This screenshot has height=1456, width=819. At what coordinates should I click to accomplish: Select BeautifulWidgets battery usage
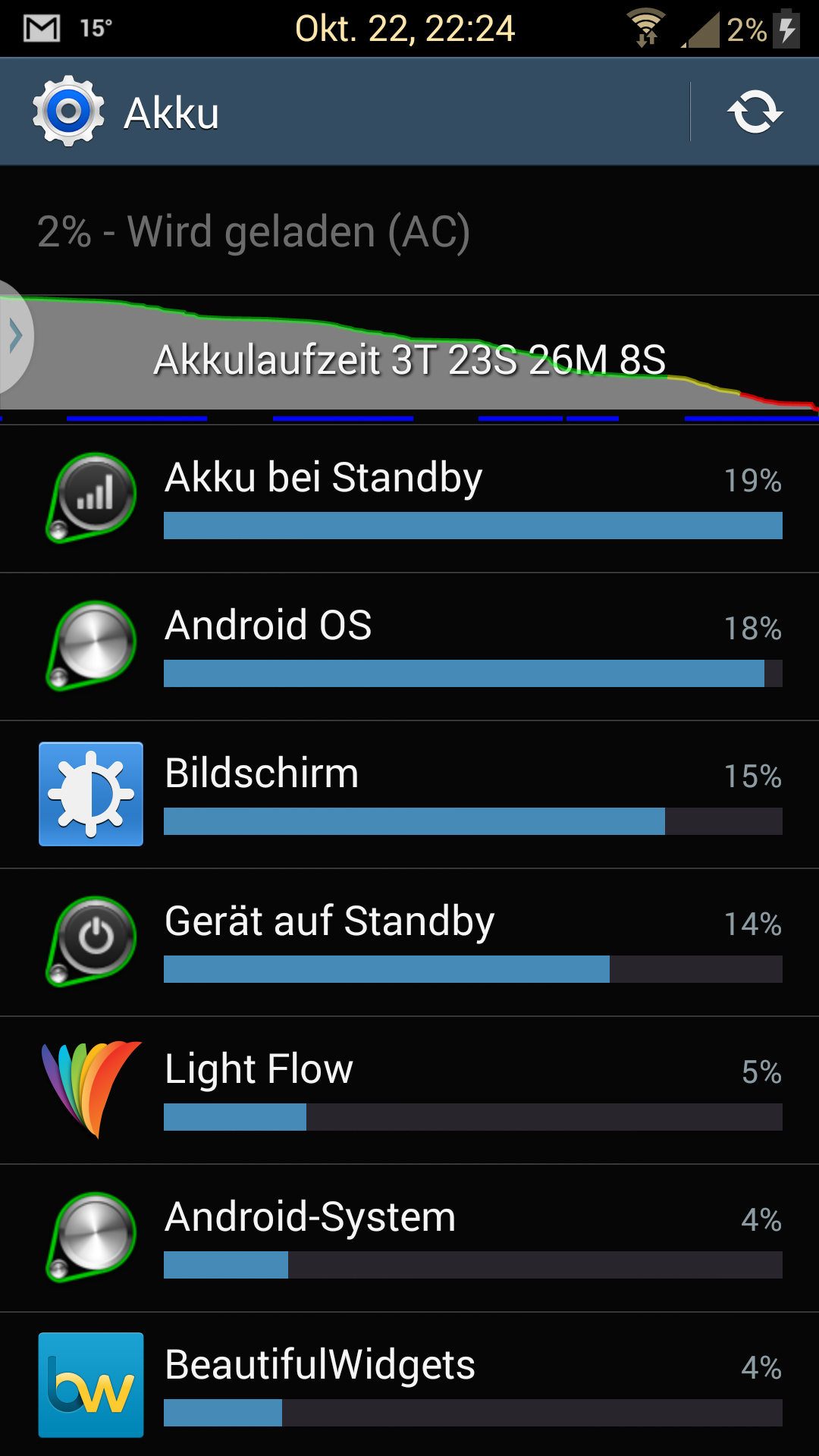coord(409,1385)
